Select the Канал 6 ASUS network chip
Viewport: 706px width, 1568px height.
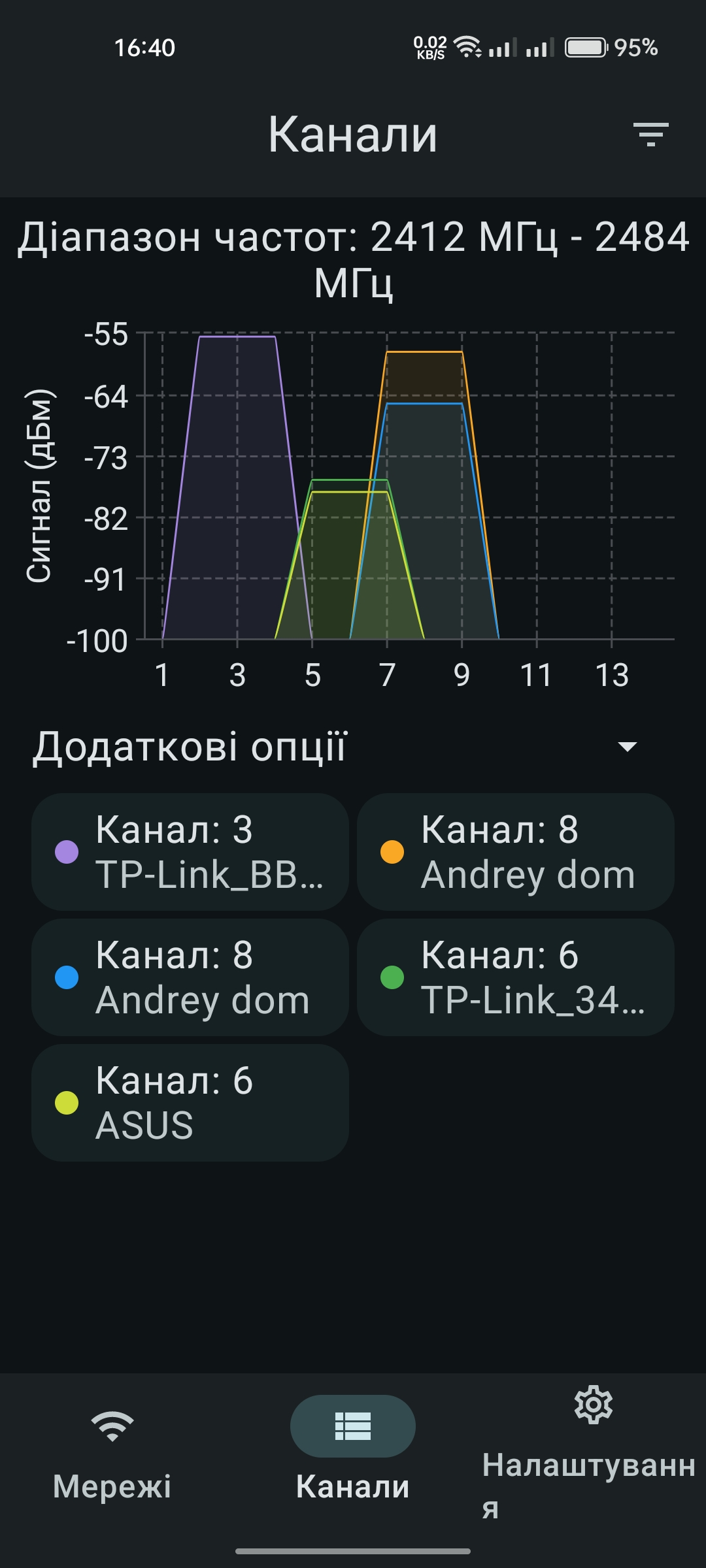190,1103
